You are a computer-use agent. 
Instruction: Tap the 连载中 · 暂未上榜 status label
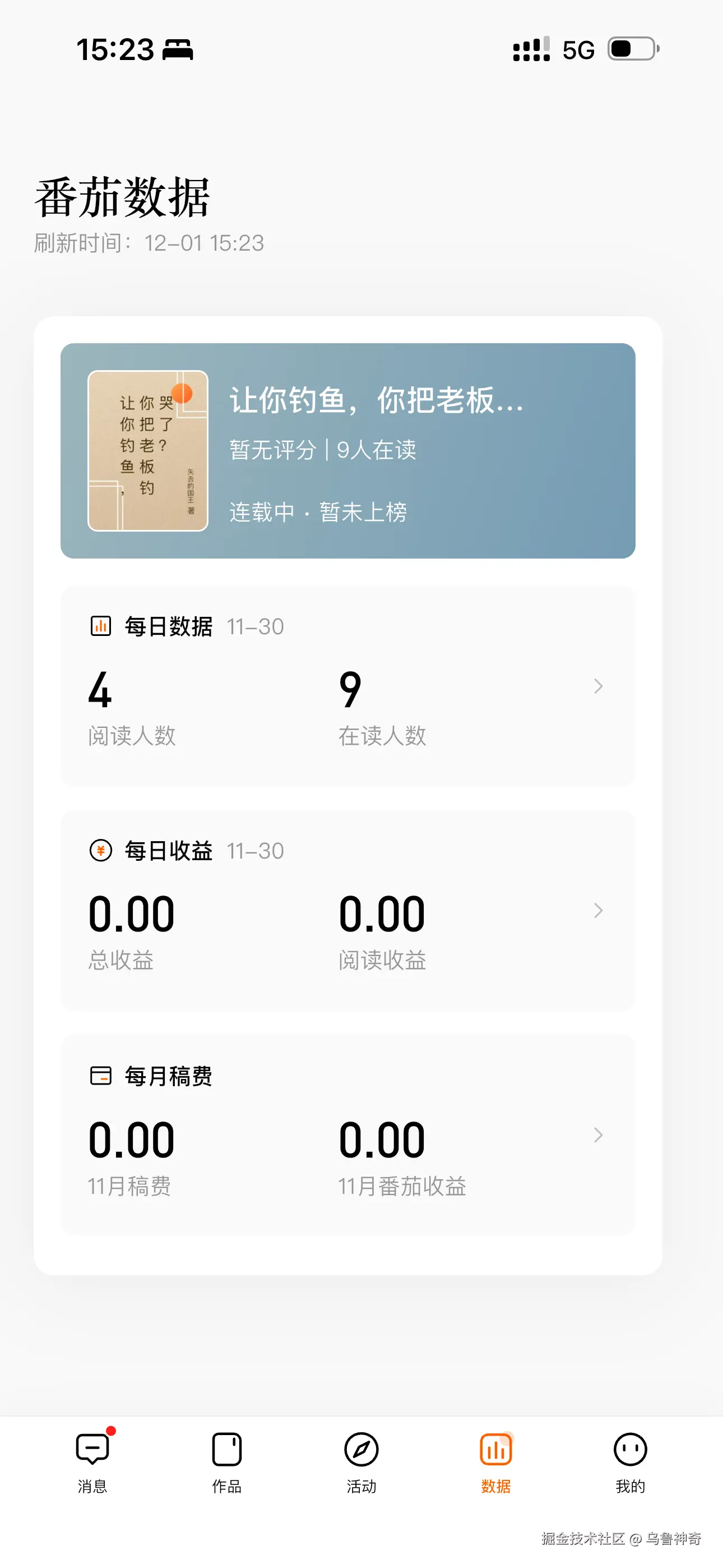tap(319, 513)
